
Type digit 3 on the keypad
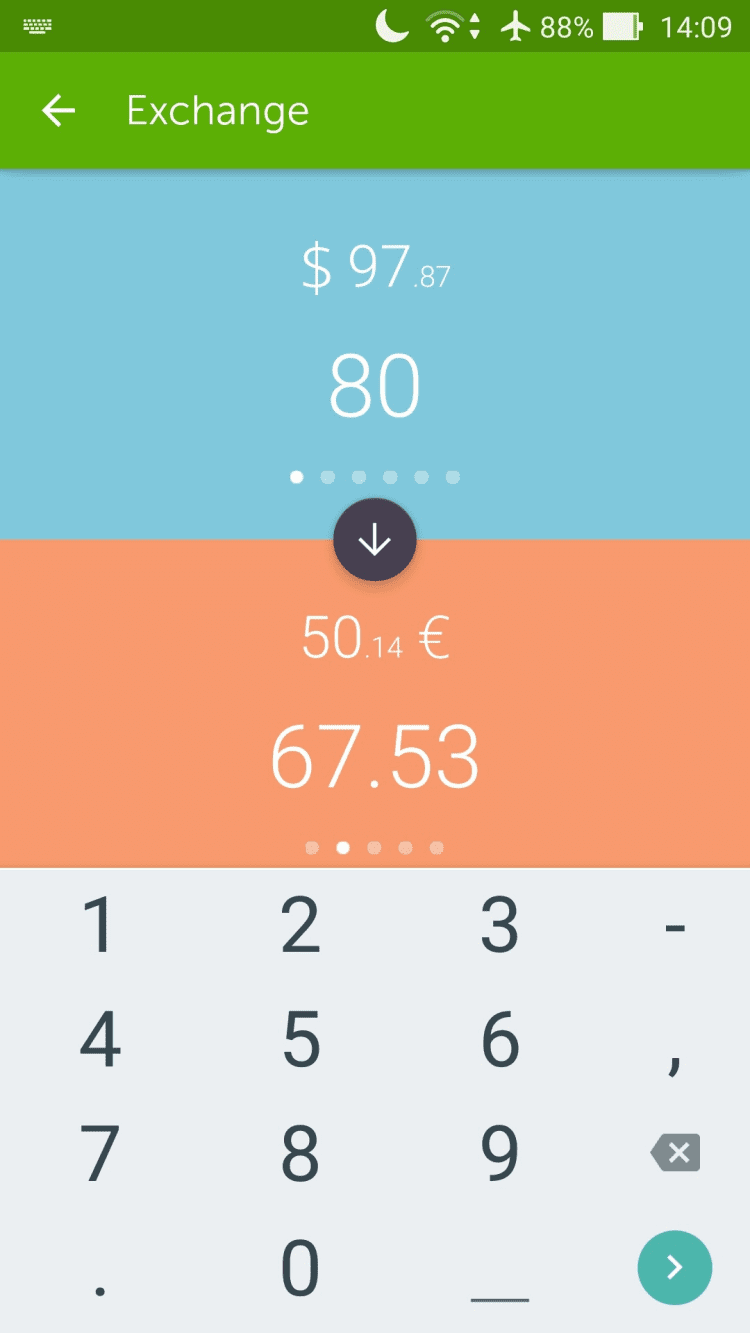500,926
